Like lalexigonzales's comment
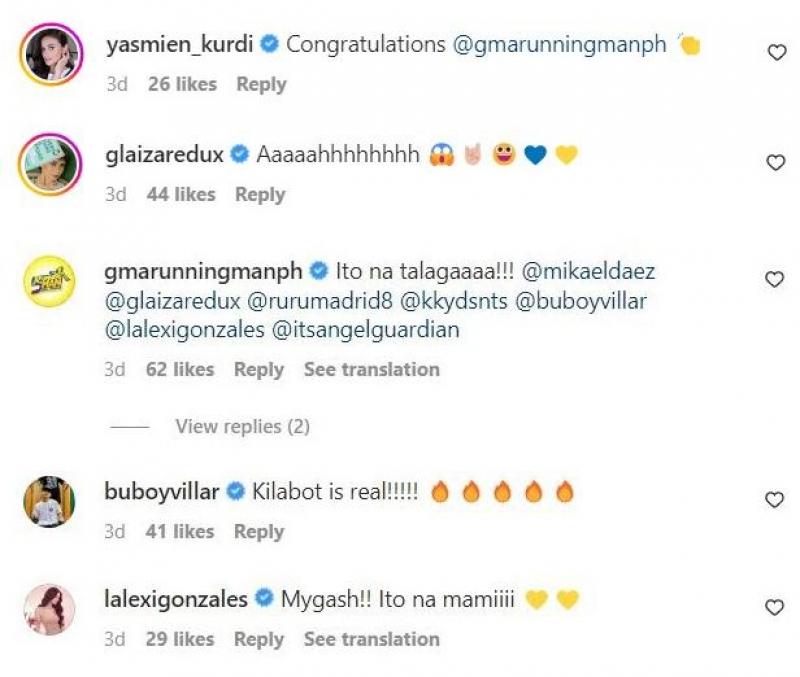 [x=776, y=607]
